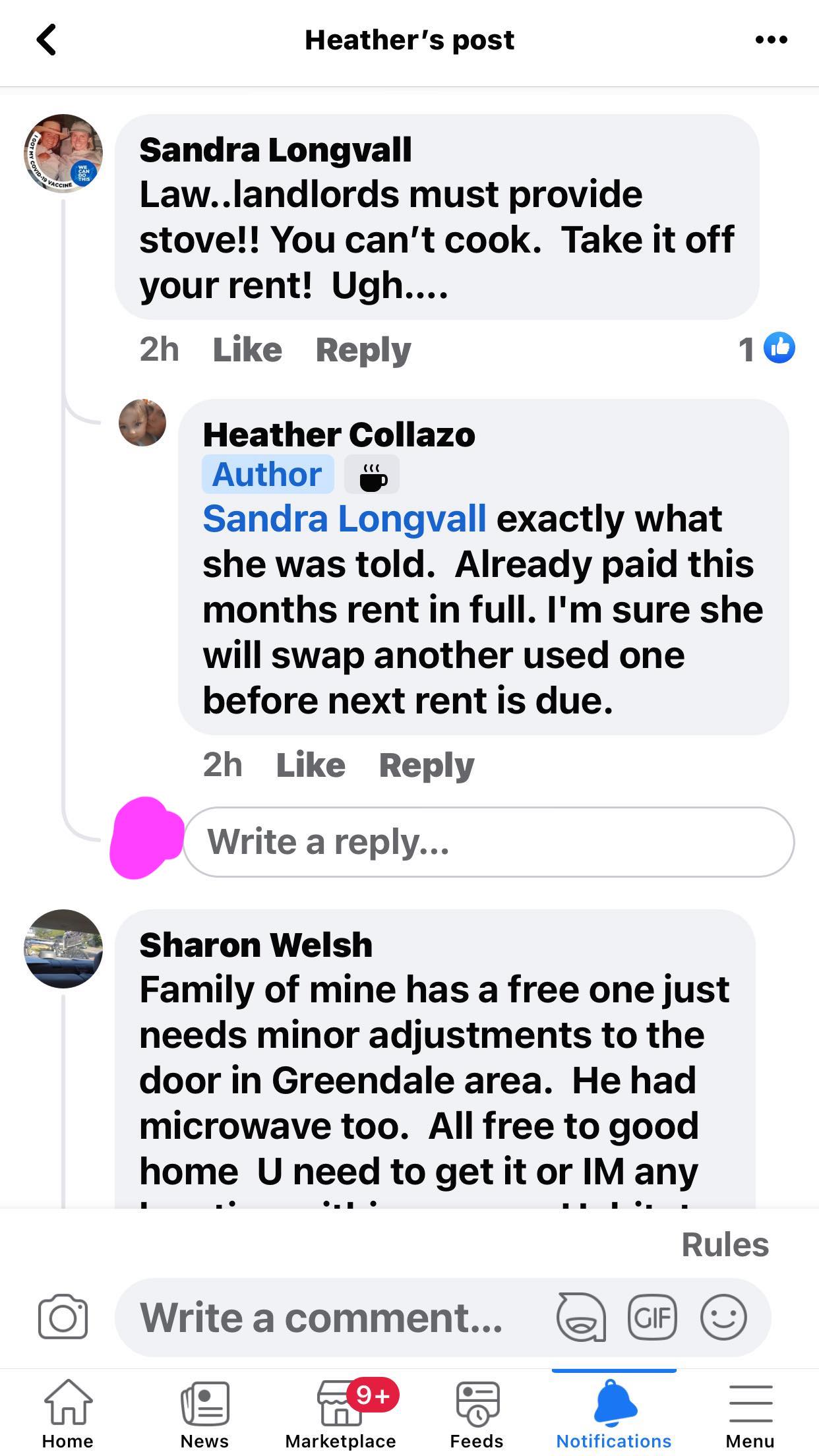Like Heather Collazo's reply
This screenshot has width=819, height=1456.
click(311, 765)
